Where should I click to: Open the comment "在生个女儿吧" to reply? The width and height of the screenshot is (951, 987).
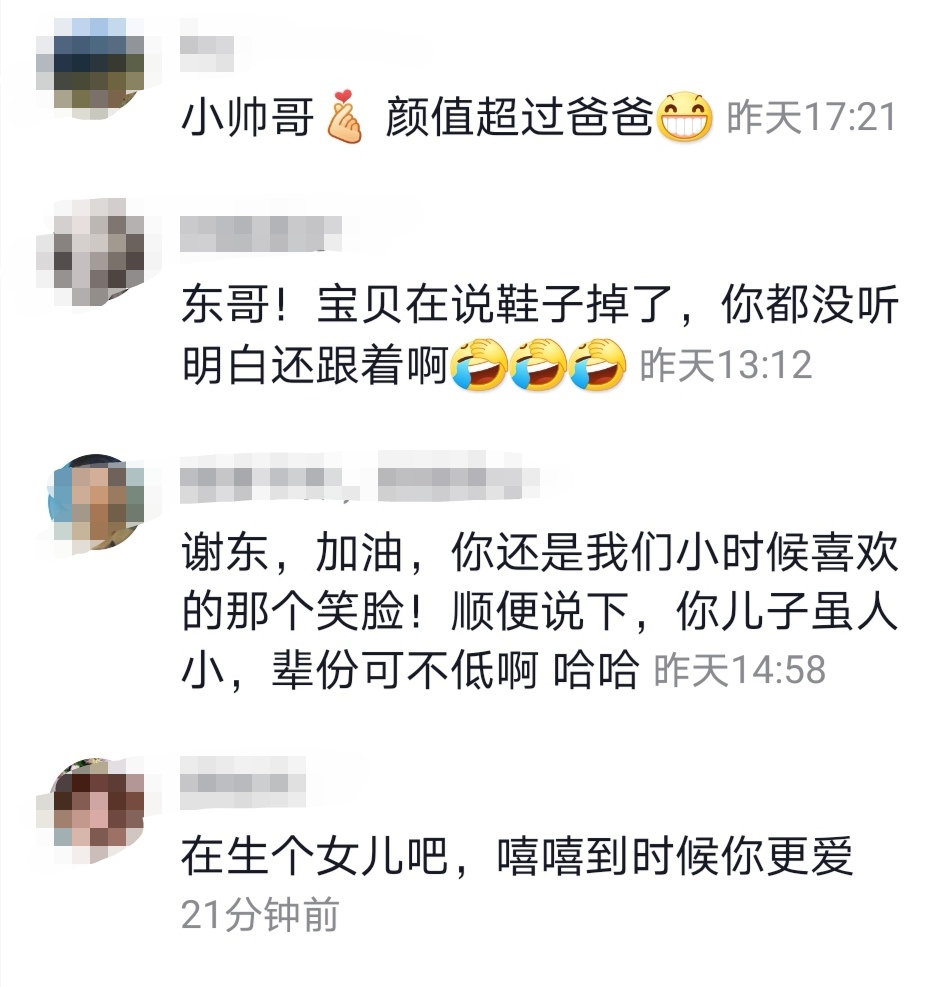click(515, 859)
